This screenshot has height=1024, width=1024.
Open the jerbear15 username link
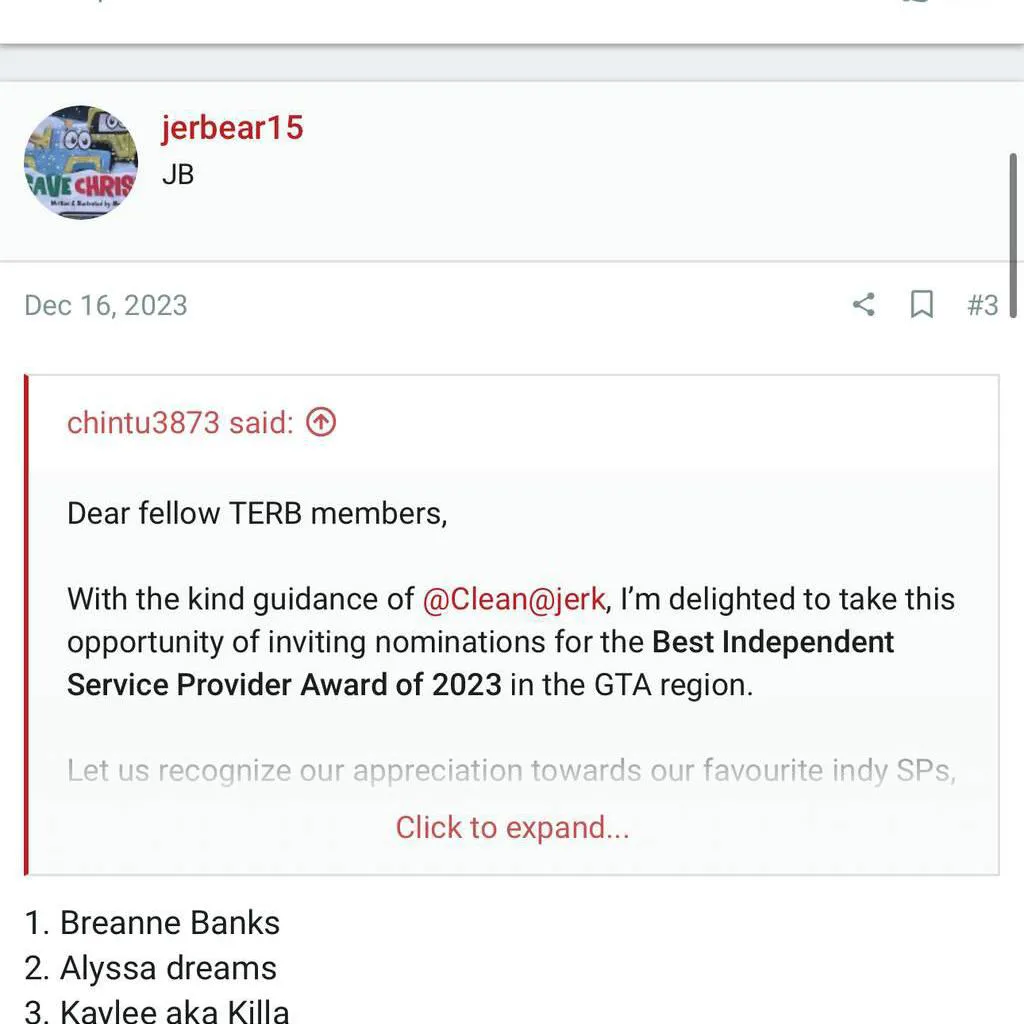pos(231,128)
